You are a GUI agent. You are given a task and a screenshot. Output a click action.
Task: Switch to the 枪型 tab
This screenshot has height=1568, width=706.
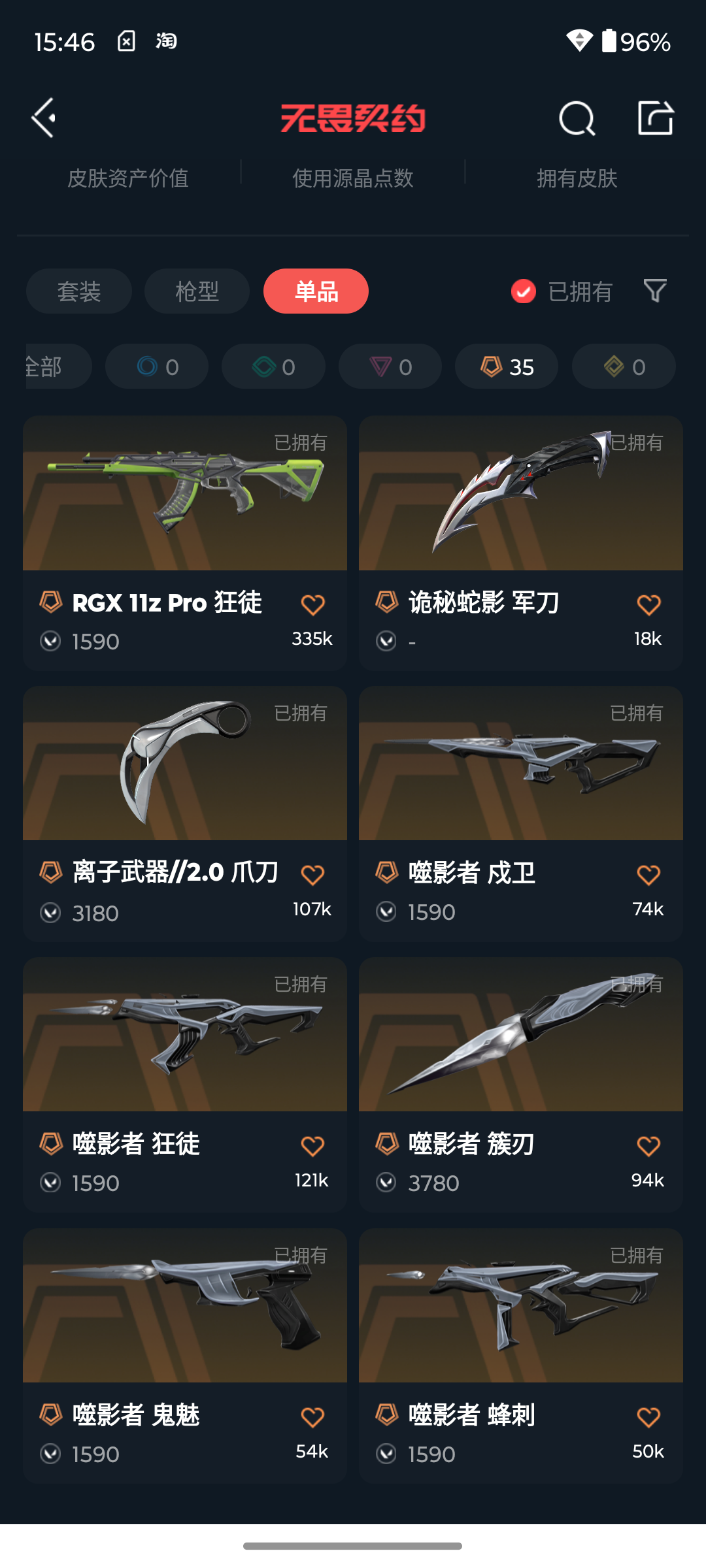(197, 291)
